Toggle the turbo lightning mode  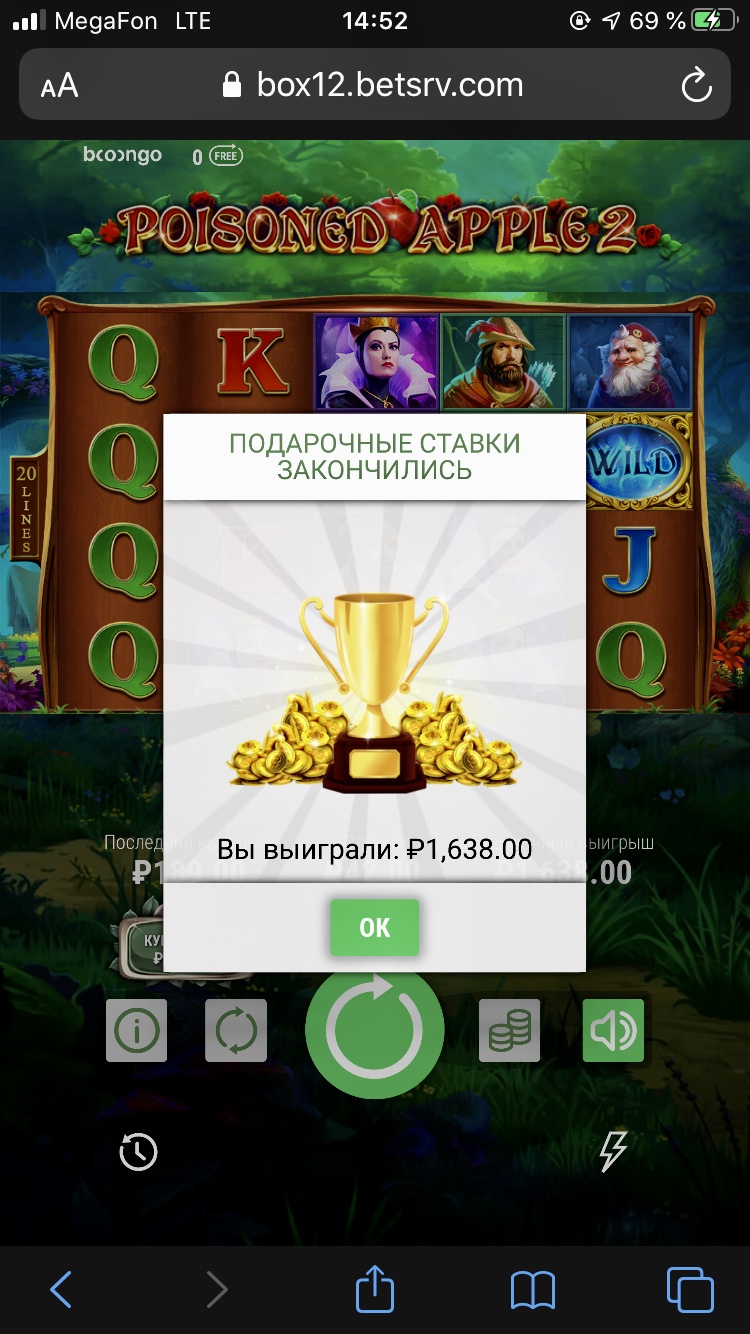(612, 1152)
